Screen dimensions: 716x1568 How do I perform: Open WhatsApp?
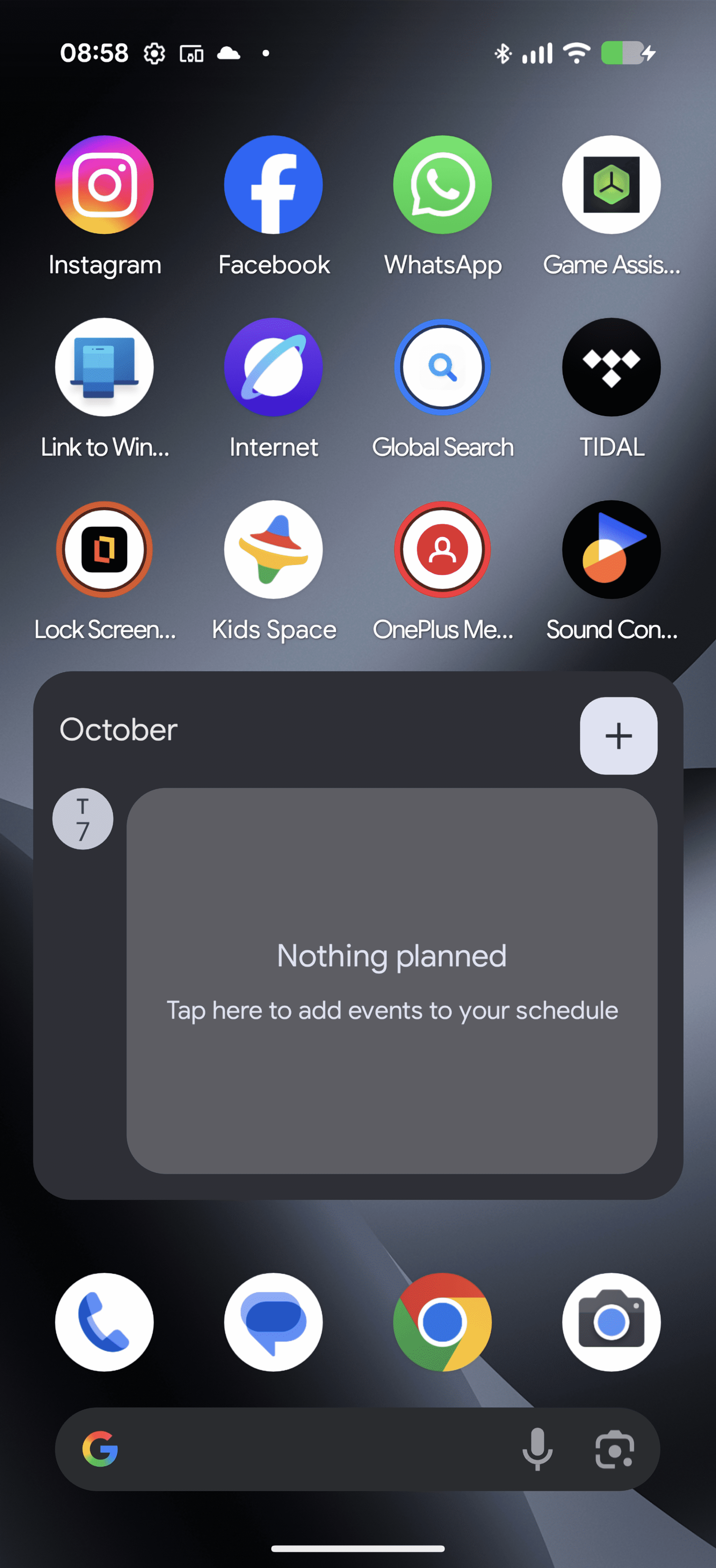coord(442,184)
